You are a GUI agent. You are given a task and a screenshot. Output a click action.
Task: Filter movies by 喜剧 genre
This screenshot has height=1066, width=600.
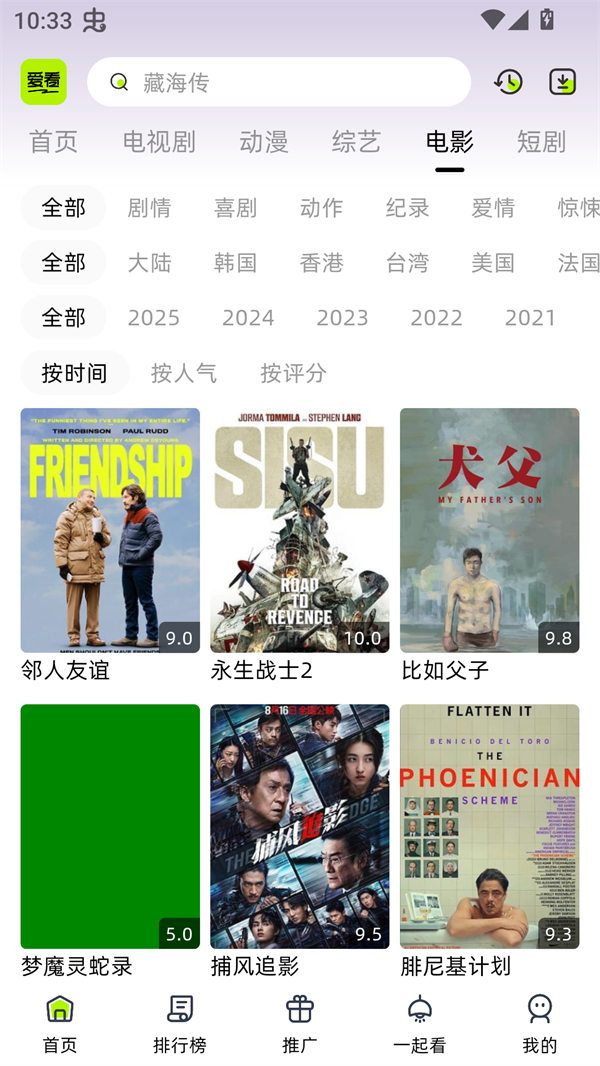[235, 208]
